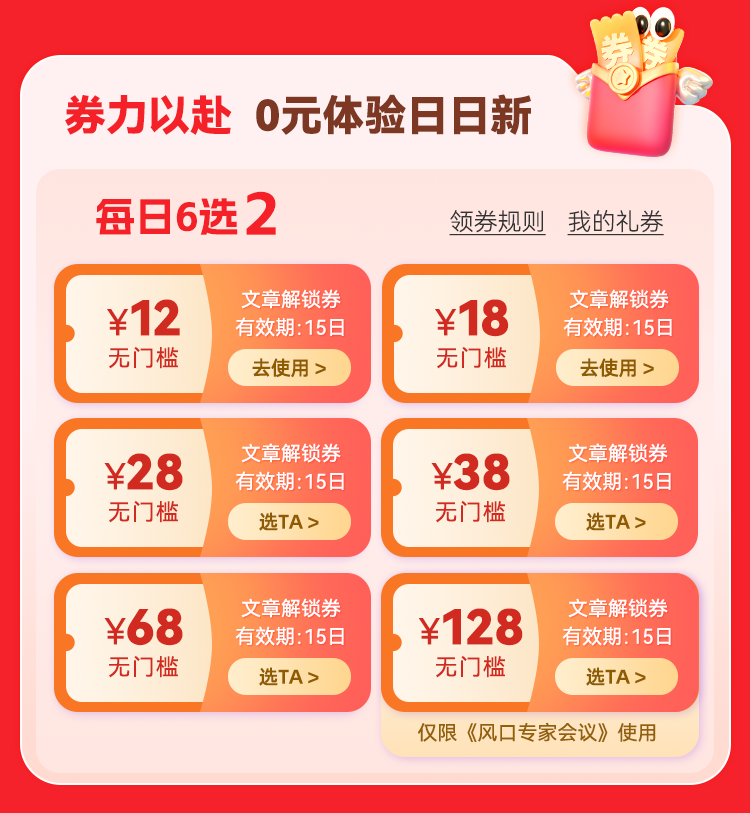Claim the ¥128 coupon with 选TA
Viewport: 750px width, 813px height.
[616, 677]
